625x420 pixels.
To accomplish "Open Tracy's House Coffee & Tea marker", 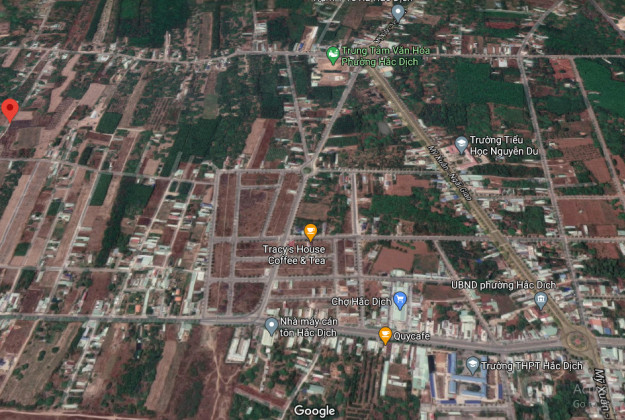I will pyautogui.click(x=310, y=231).
